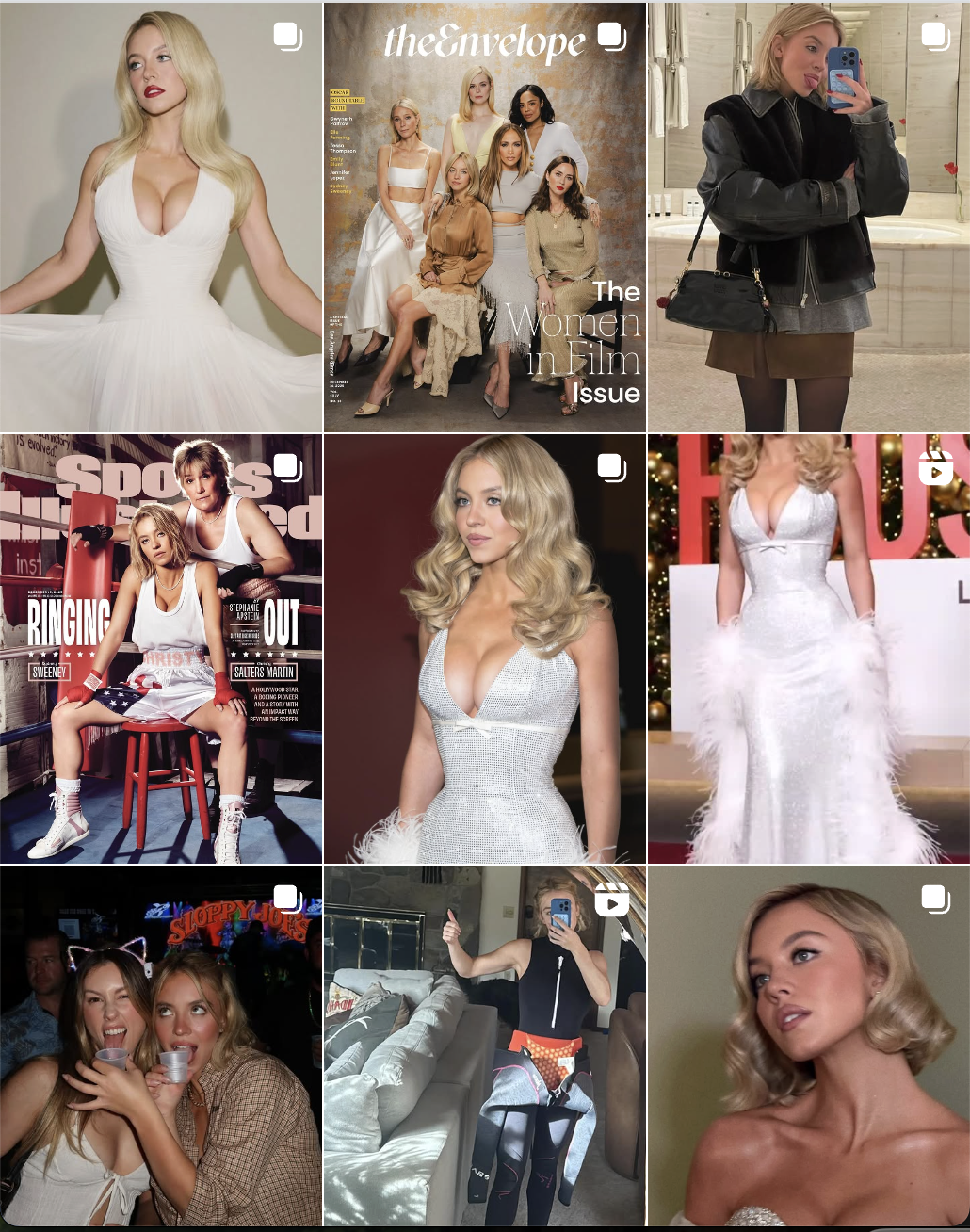The image size is (970, 1232).
Task: Play the reel of the feathered white gown
Action: point(808,648)
